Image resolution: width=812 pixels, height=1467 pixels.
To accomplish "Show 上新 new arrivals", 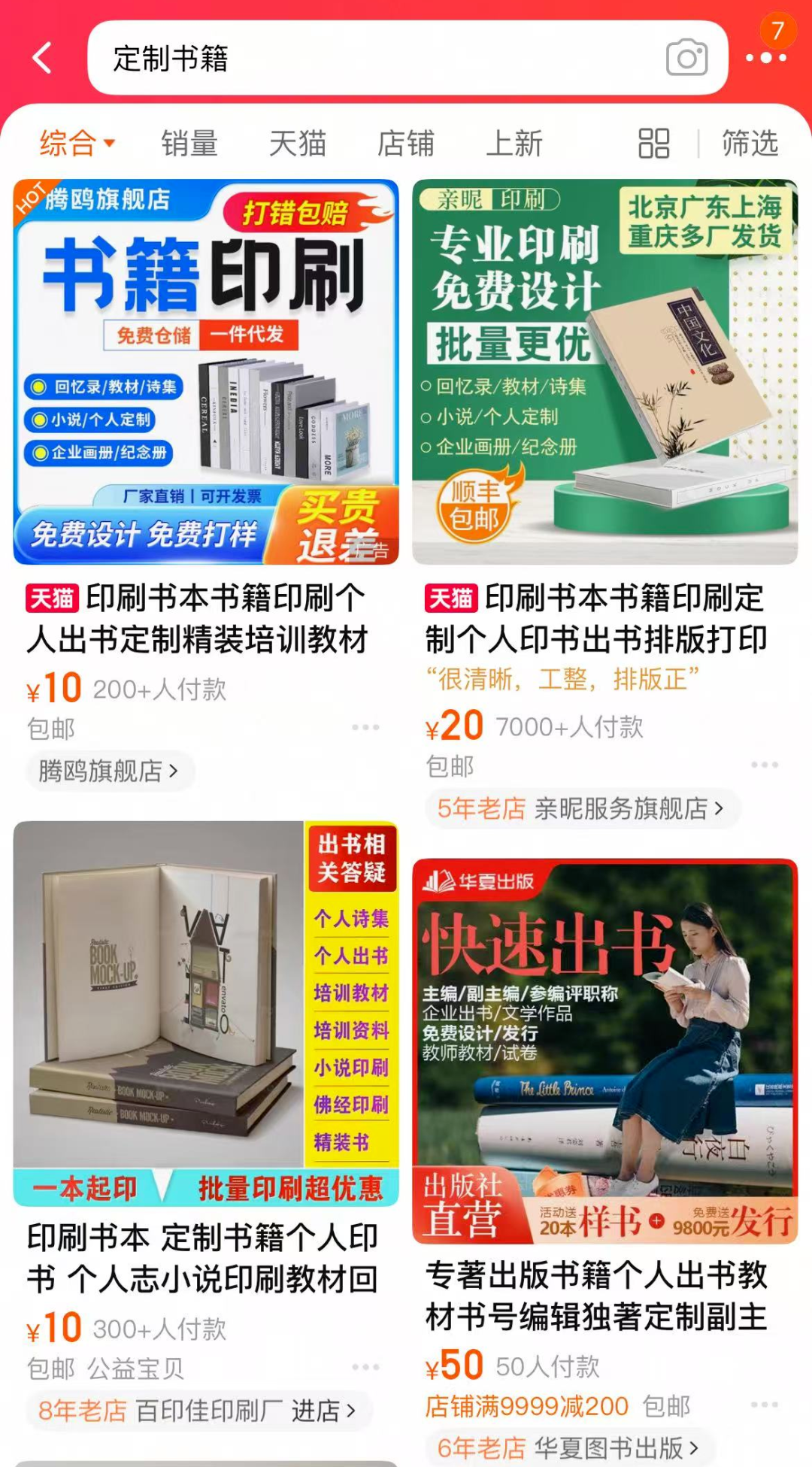I will pyautogui.click(x=514, y=143).
